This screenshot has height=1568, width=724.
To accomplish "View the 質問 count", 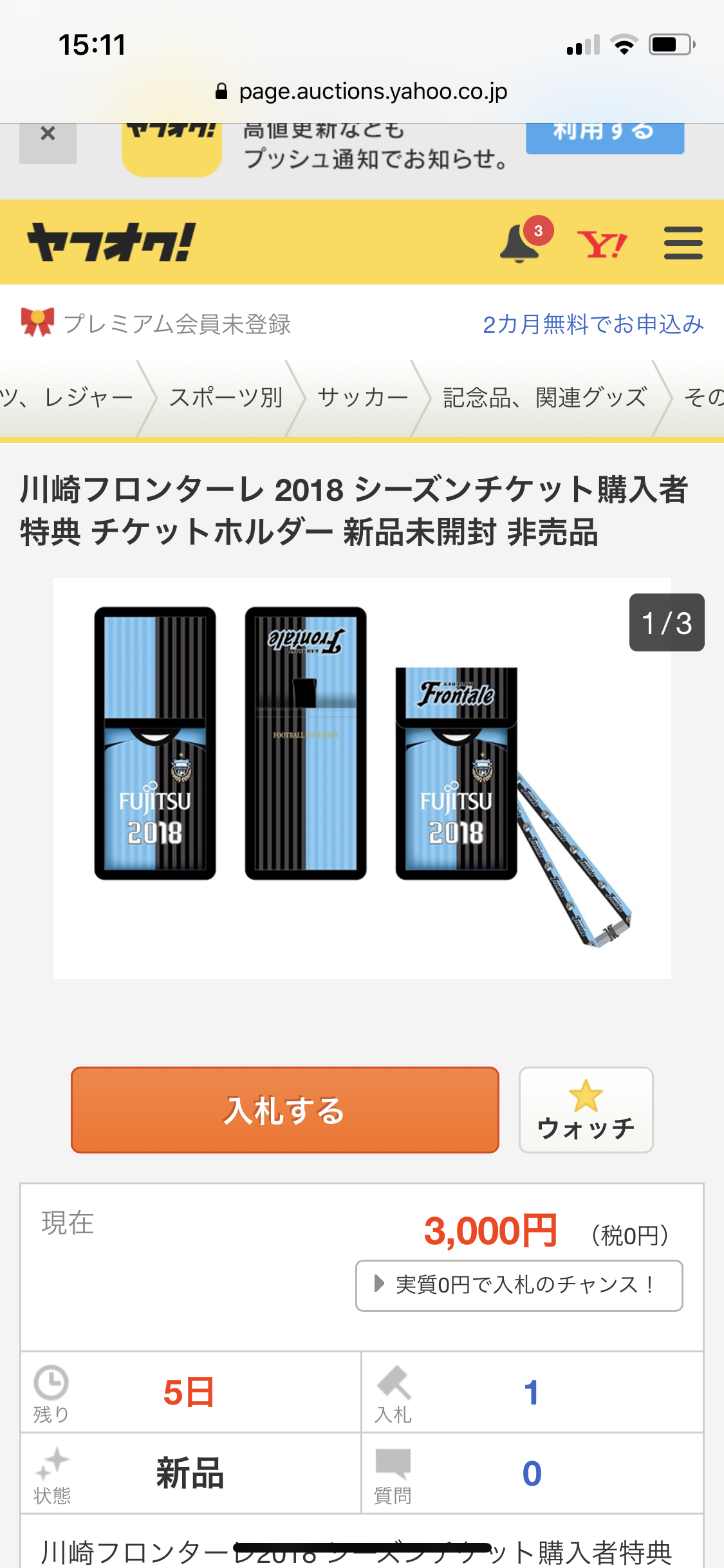I will [532, 1473].
